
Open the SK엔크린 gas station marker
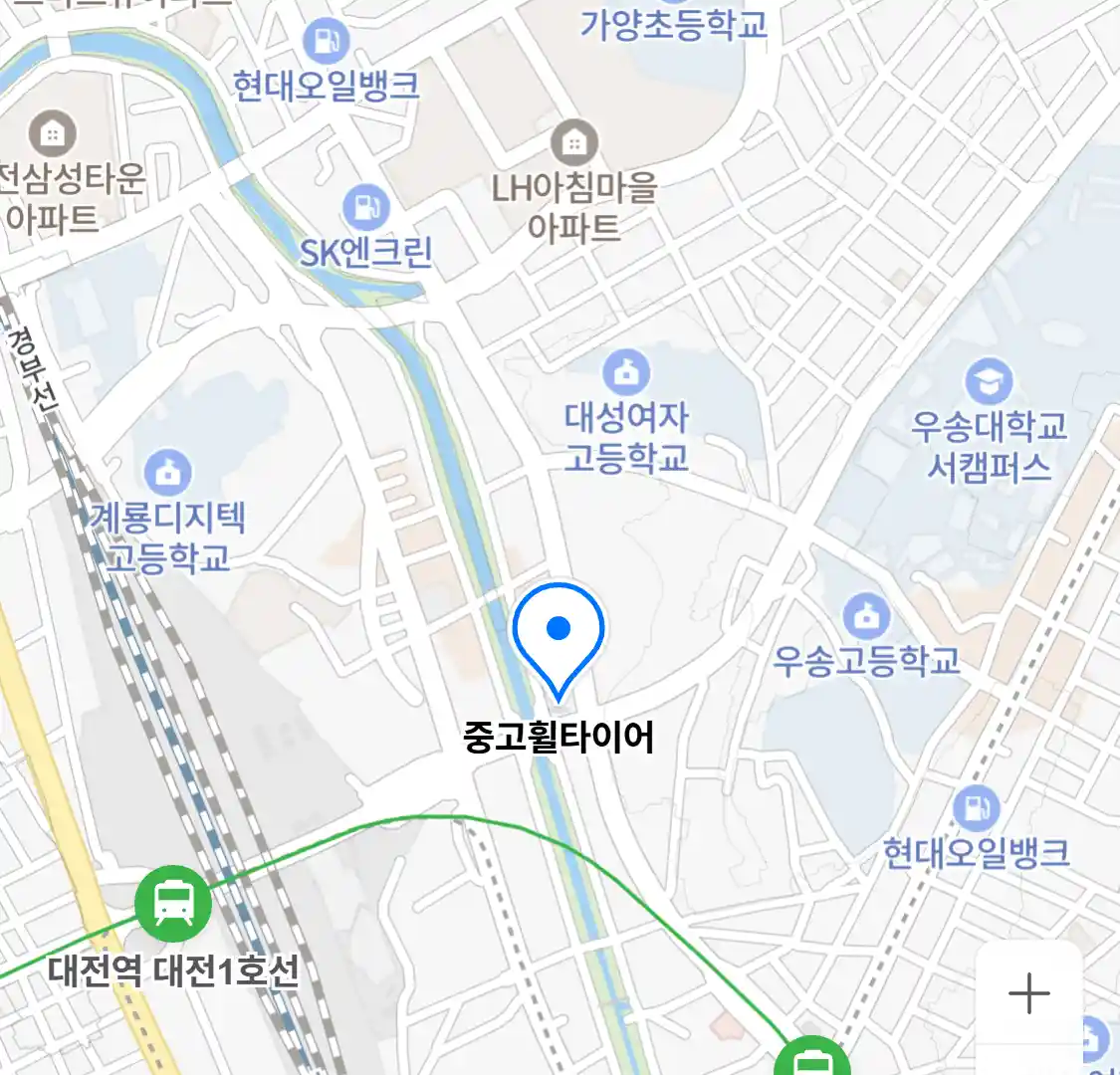pos(366,208)
